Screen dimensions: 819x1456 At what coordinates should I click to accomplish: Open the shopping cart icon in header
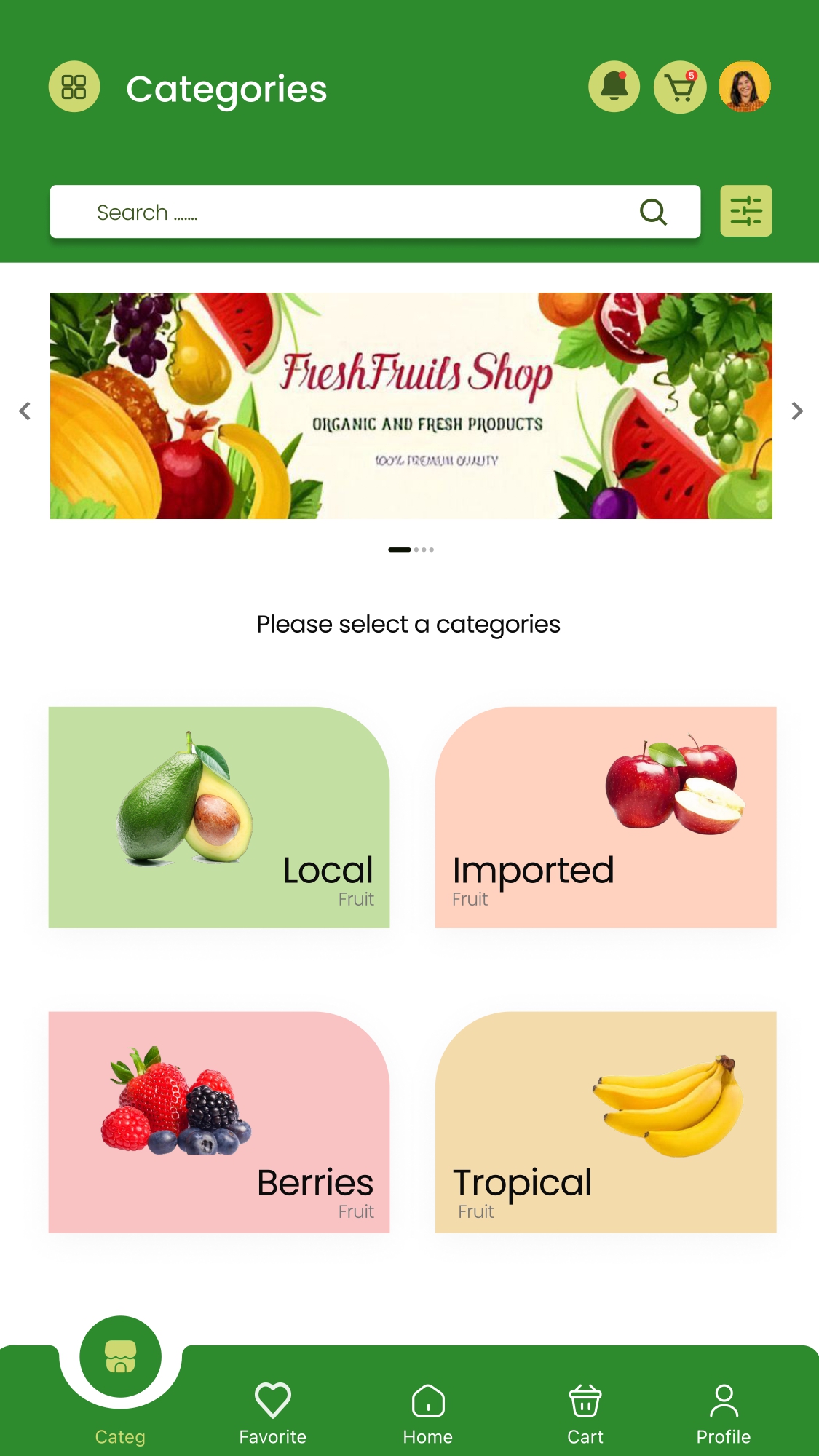(679, 87)
